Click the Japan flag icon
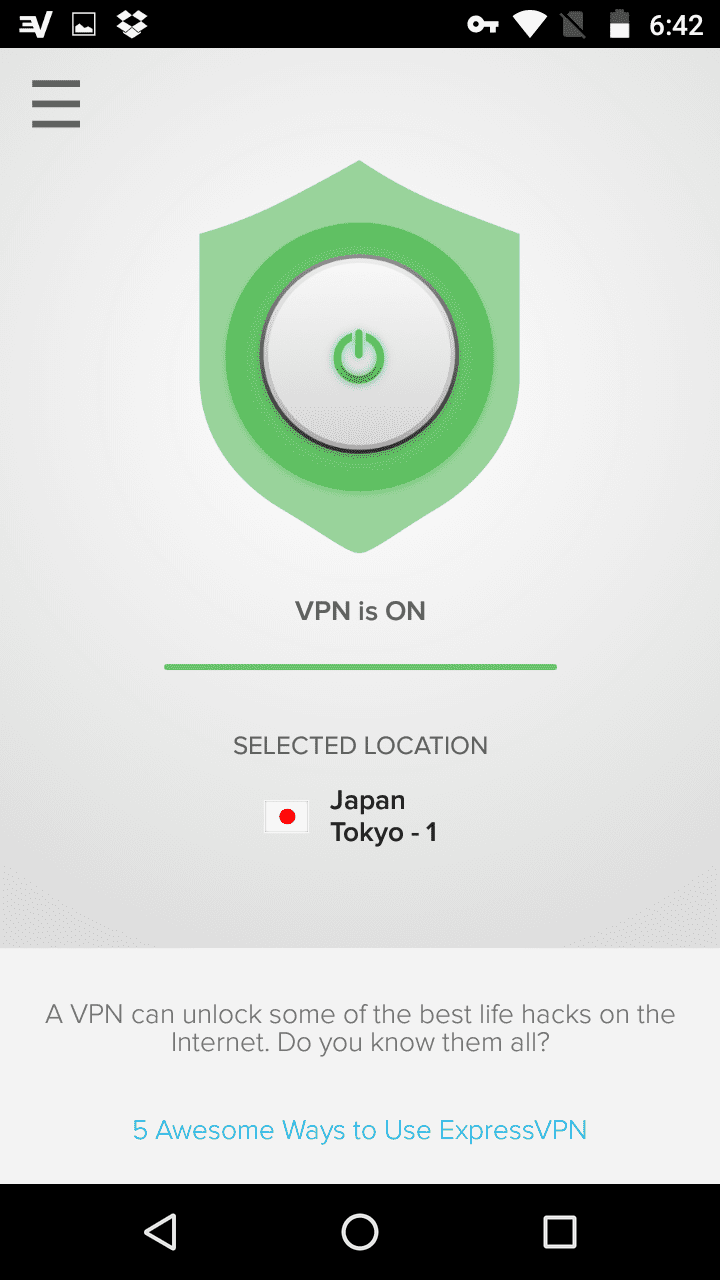 point(287,816)
